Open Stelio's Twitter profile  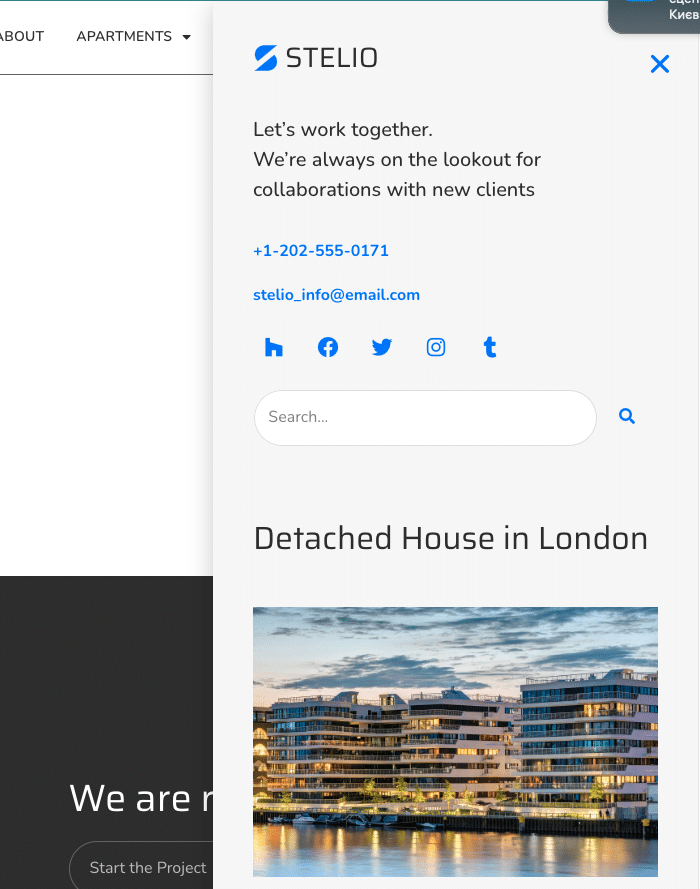pos(382,348)
